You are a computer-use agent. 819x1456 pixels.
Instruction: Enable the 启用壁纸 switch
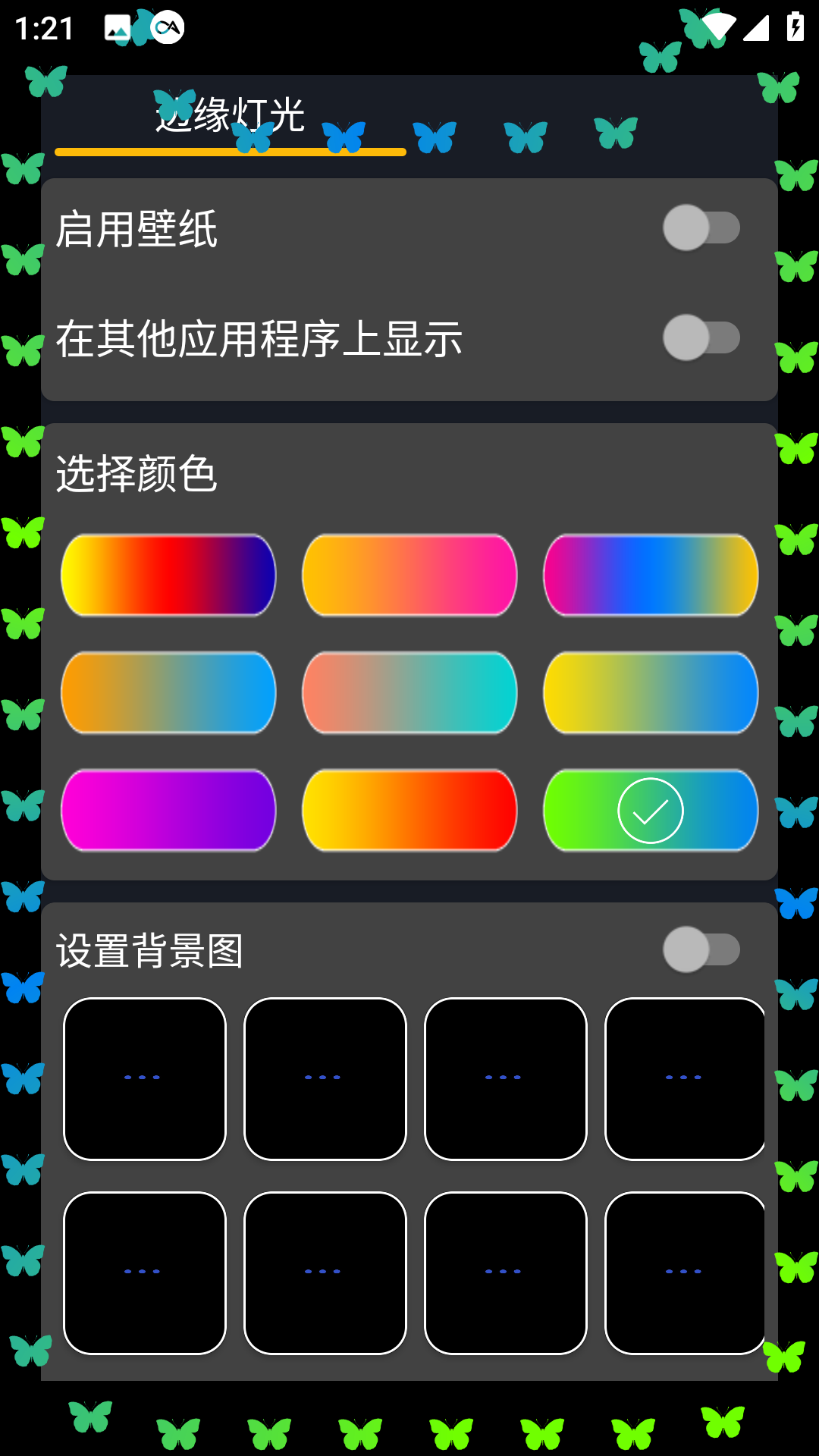point(701,227)
